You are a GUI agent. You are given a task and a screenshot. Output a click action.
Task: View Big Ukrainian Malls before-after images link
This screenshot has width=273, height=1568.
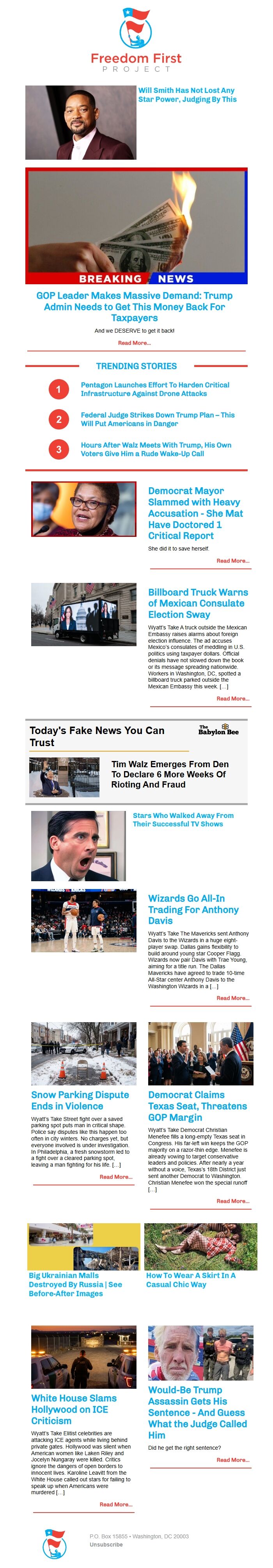coord(75,1284)
